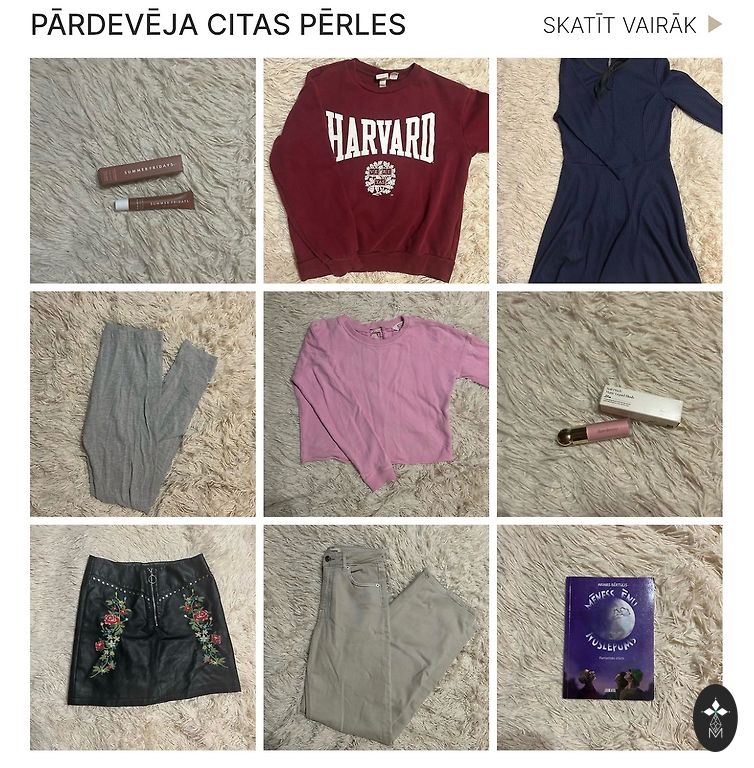Tap the round black floating logo button

(714, 717)
